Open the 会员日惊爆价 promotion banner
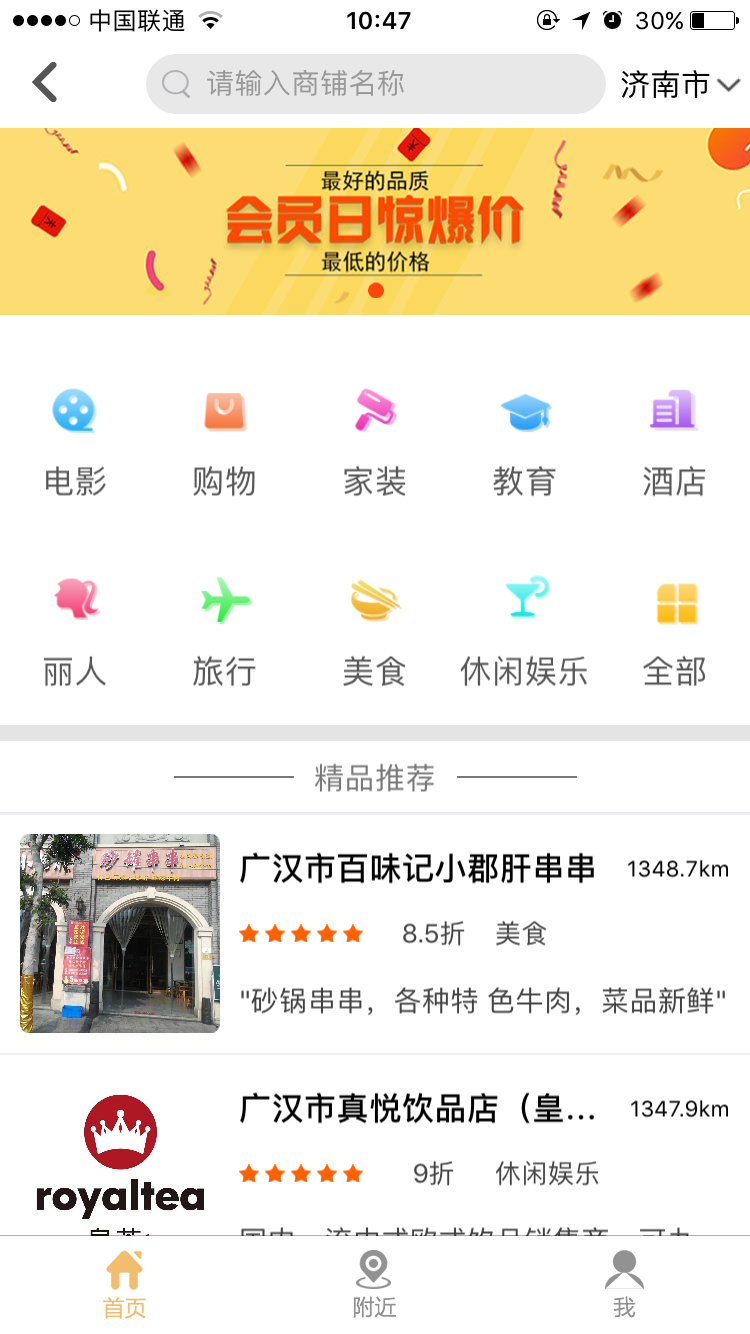750x1334 pixels. [x=375, y=221]
